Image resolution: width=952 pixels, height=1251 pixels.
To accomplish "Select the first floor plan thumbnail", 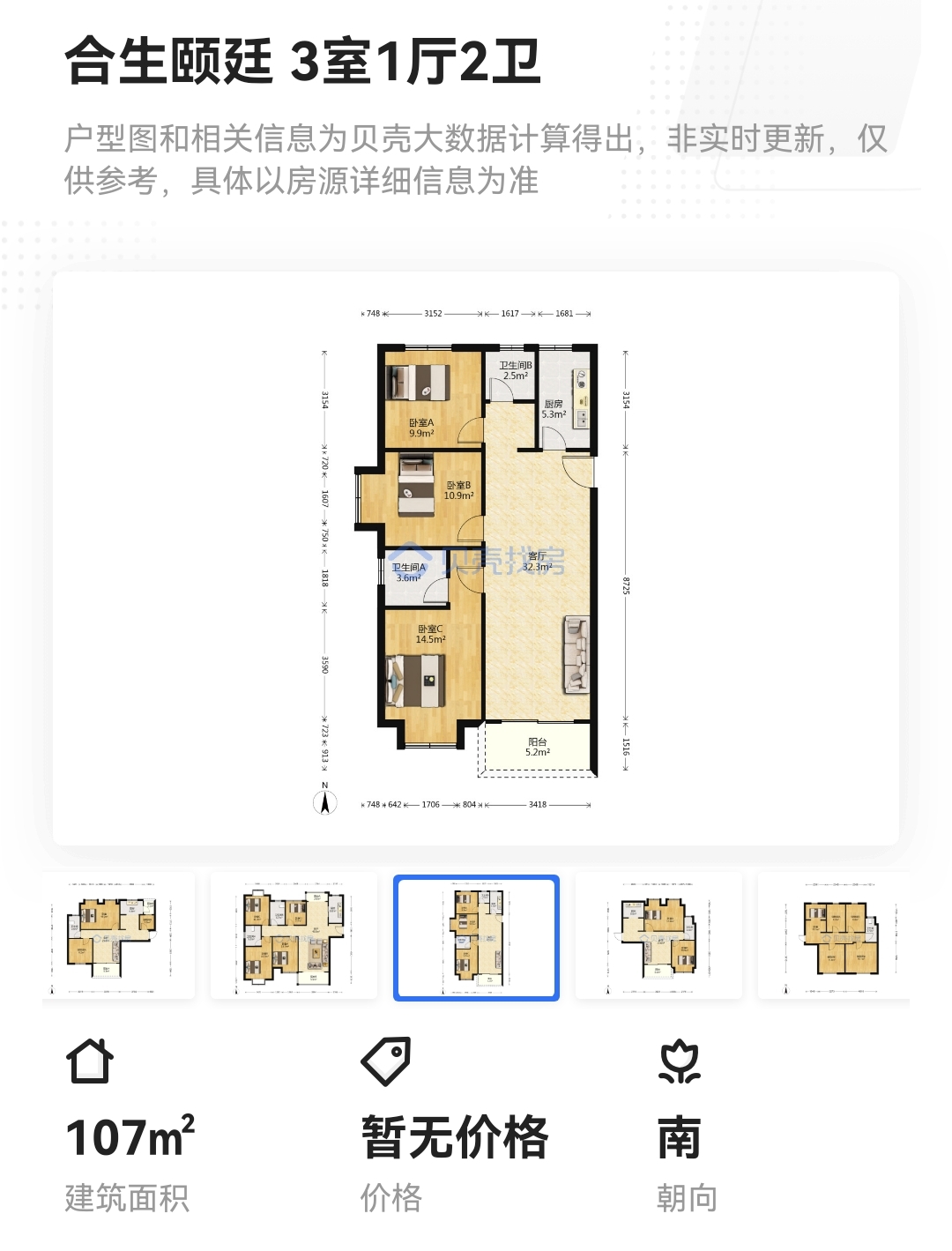I will (118, 936).
